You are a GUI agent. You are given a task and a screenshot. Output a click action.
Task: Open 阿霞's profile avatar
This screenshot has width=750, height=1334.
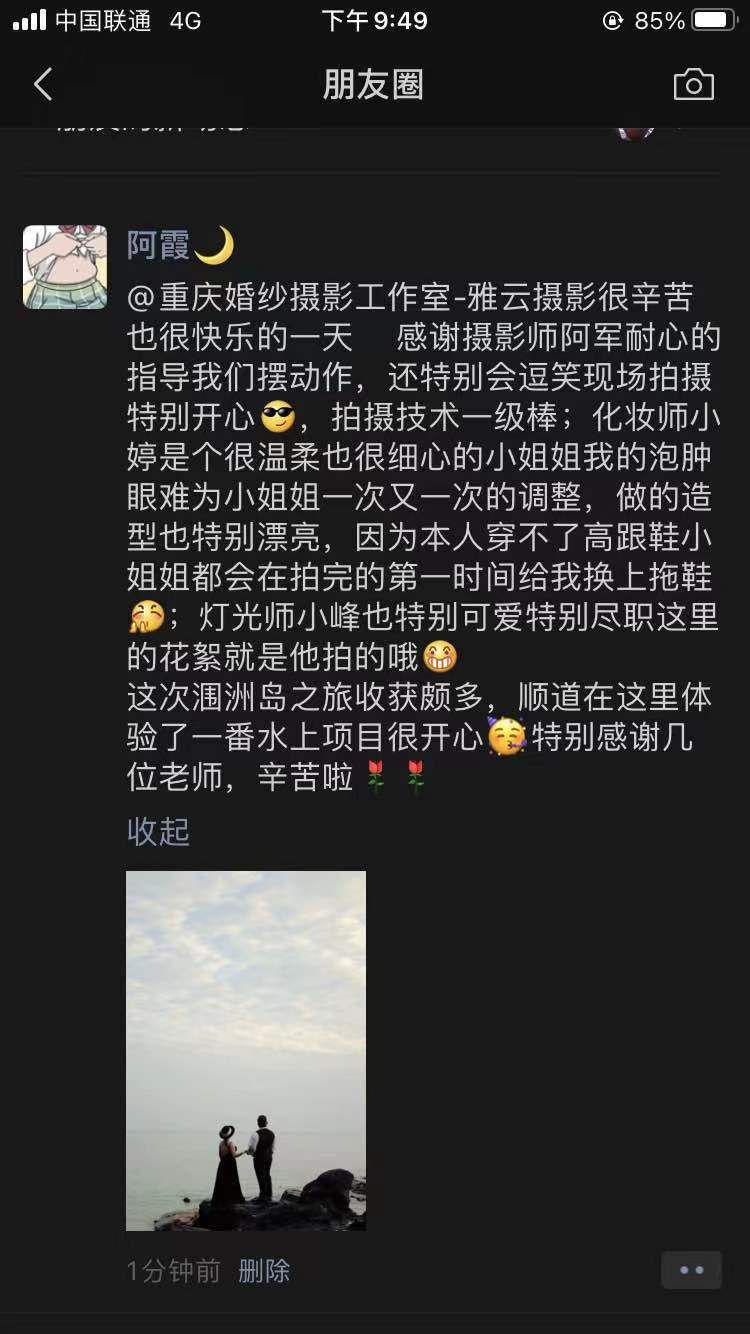point(65,267)
